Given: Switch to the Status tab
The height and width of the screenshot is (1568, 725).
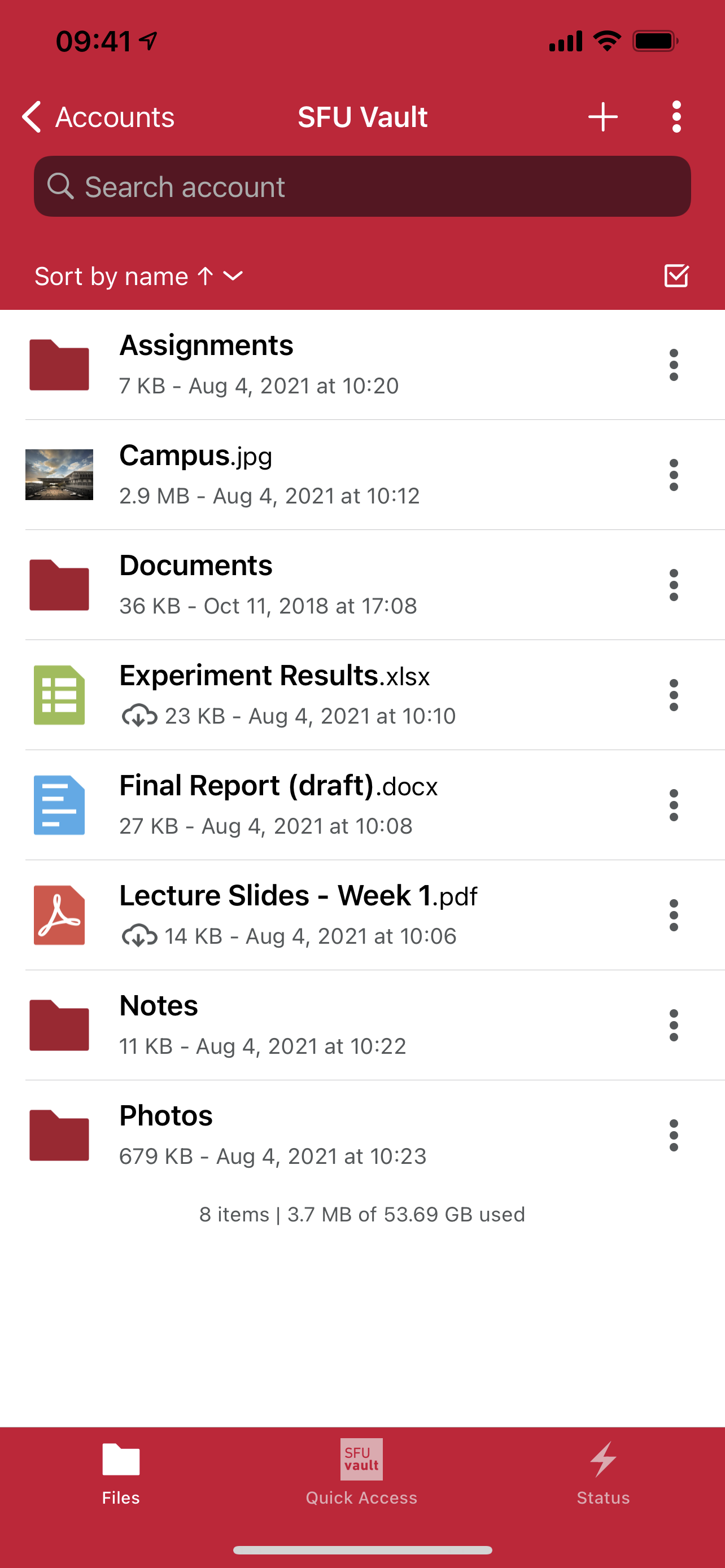Looking at the screenshot, I should 602,1472.
